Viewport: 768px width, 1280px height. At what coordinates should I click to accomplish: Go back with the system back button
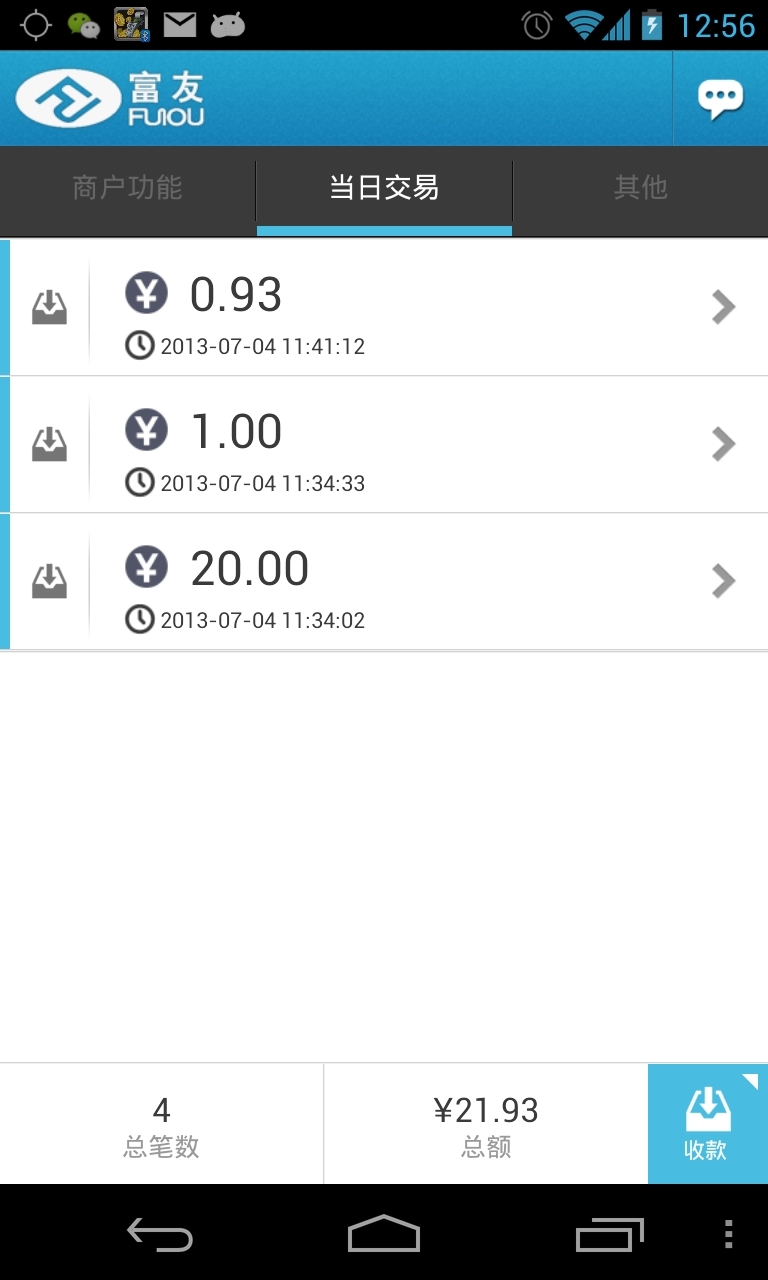(160, 1235)
